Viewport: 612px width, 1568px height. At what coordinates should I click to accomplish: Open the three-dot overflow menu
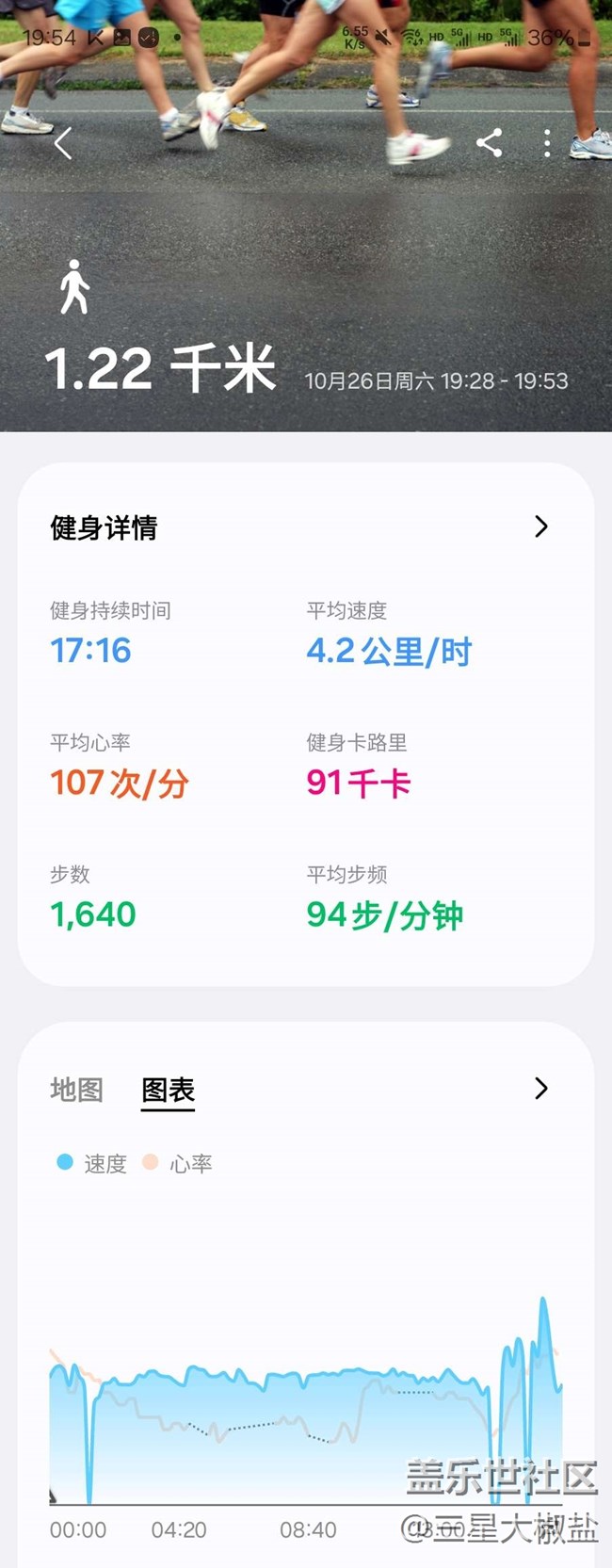547,143
